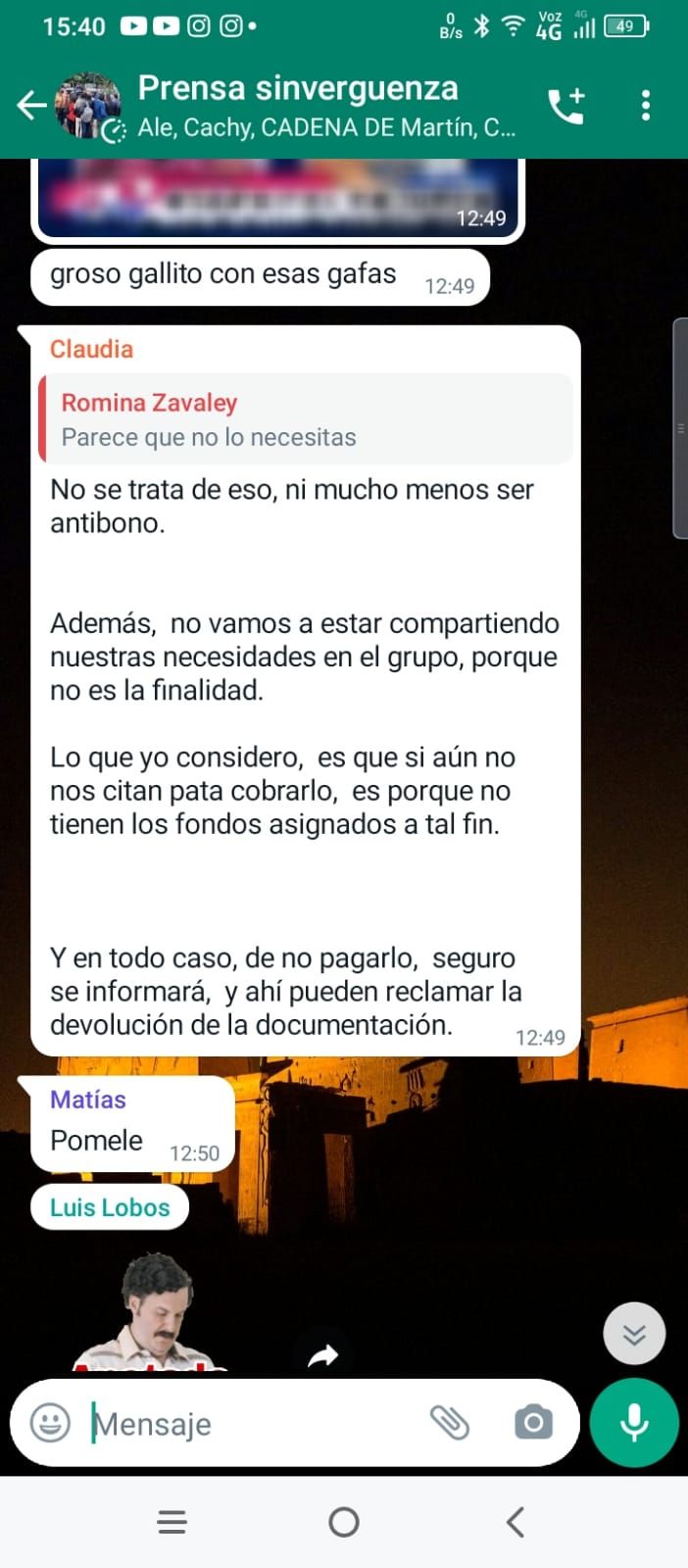Jump to latest messages with down arrows
The height and width of the screenshot is (1568, 688).
tap(634, 1334)
